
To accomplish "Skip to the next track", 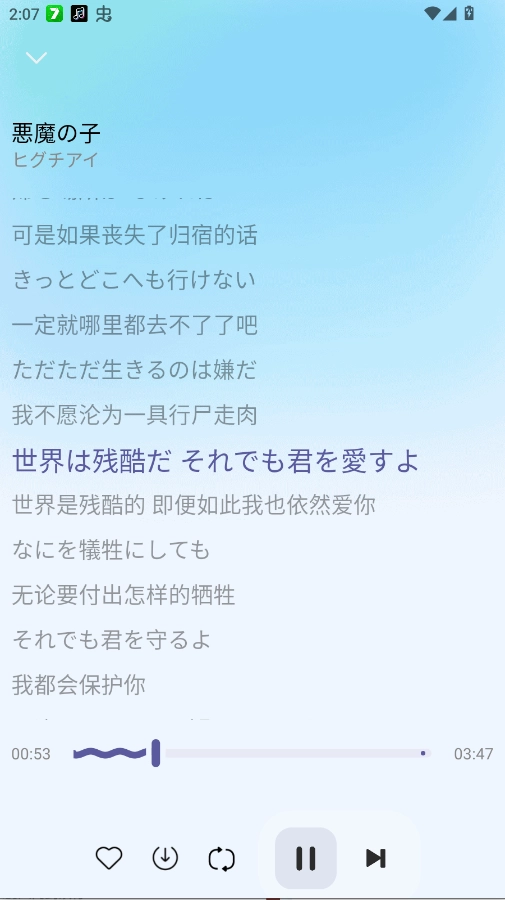I will 376,859.
